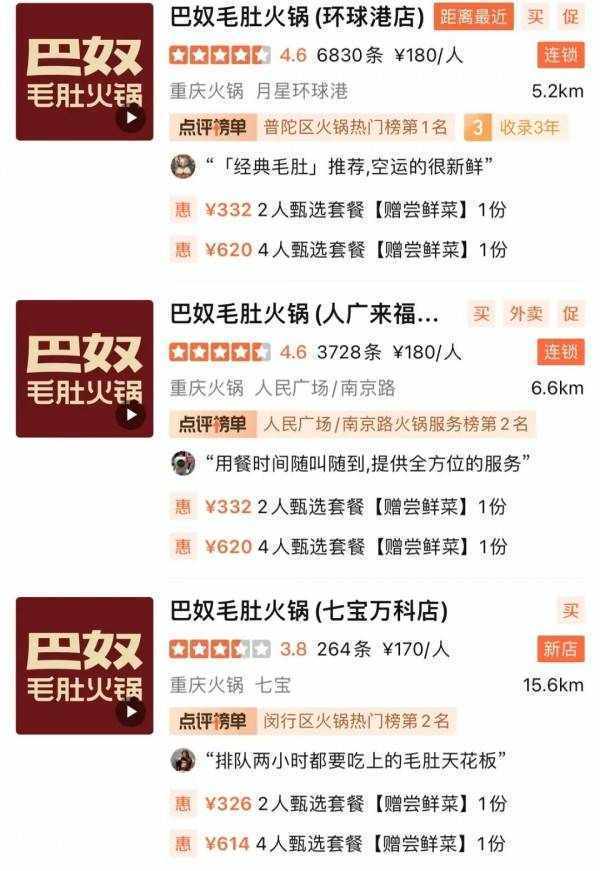Viewport: 600px width, 871px height.
Task: Select the ¥620 4人甄选套餐 deal at 环球港店
Action: pyautogui.click(x=340, y=249)
